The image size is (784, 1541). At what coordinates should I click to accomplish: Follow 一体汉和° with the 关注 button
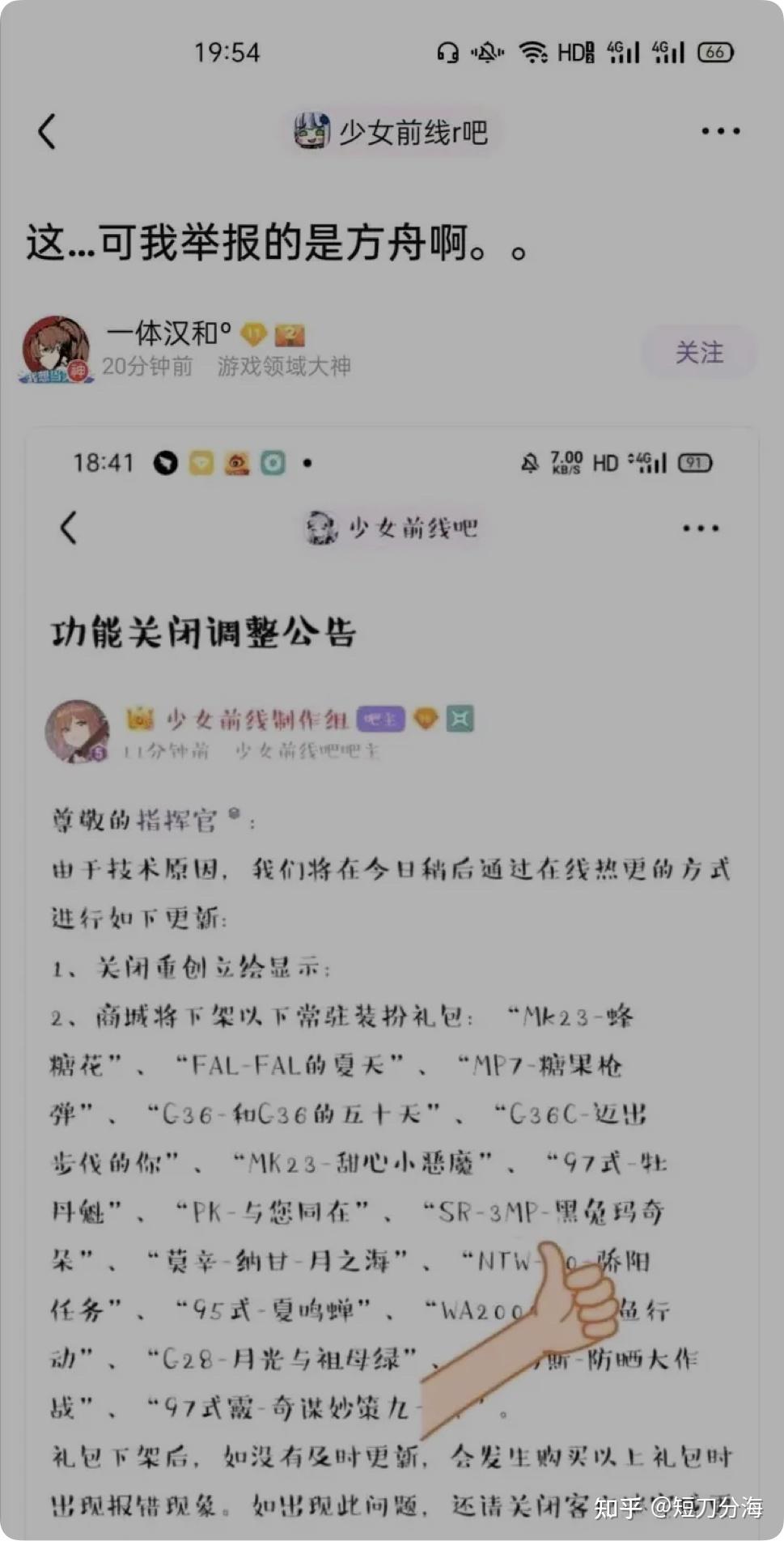coord(699,352)
